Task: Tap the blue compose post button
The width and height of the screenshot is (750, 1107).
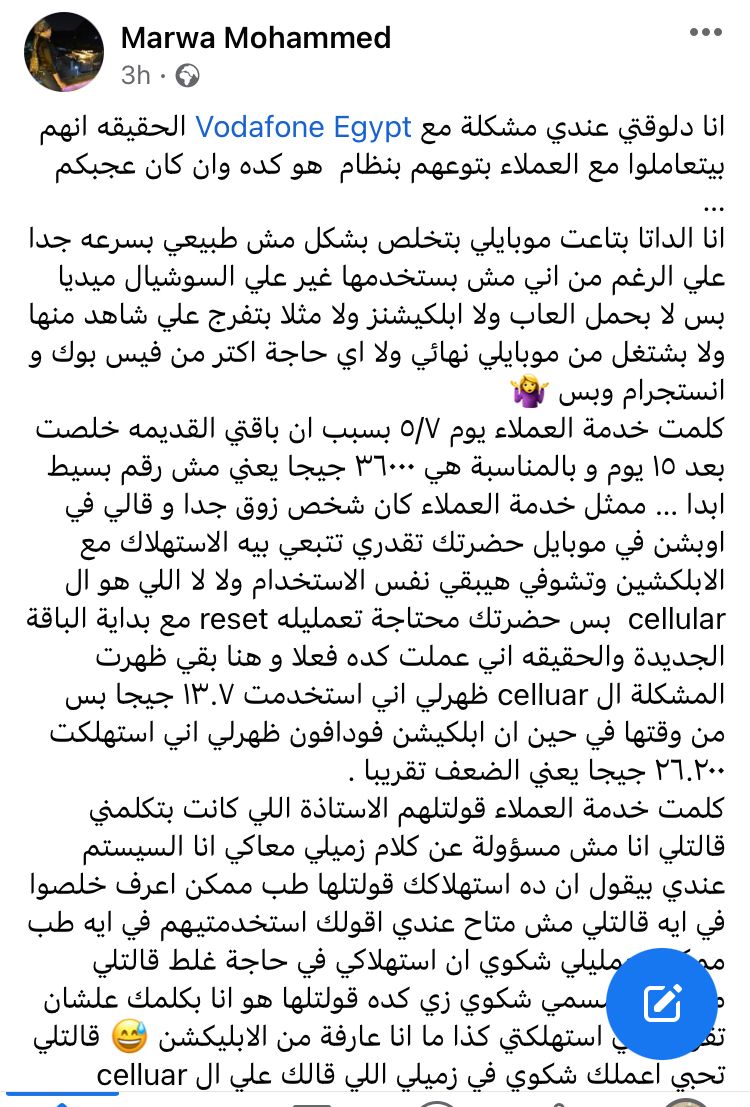Action: [662, 1003]
